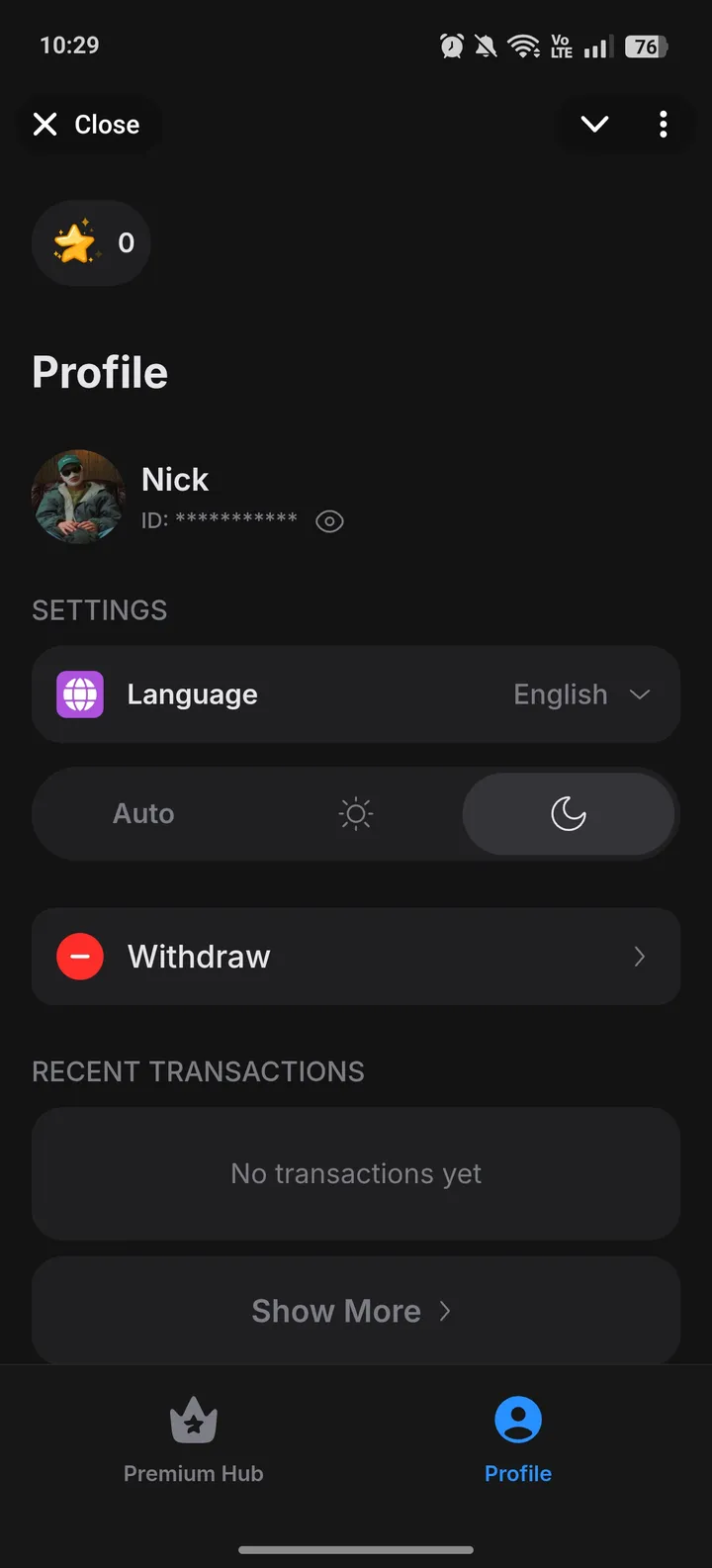Open Nick's profile picture

click(78, 497)
